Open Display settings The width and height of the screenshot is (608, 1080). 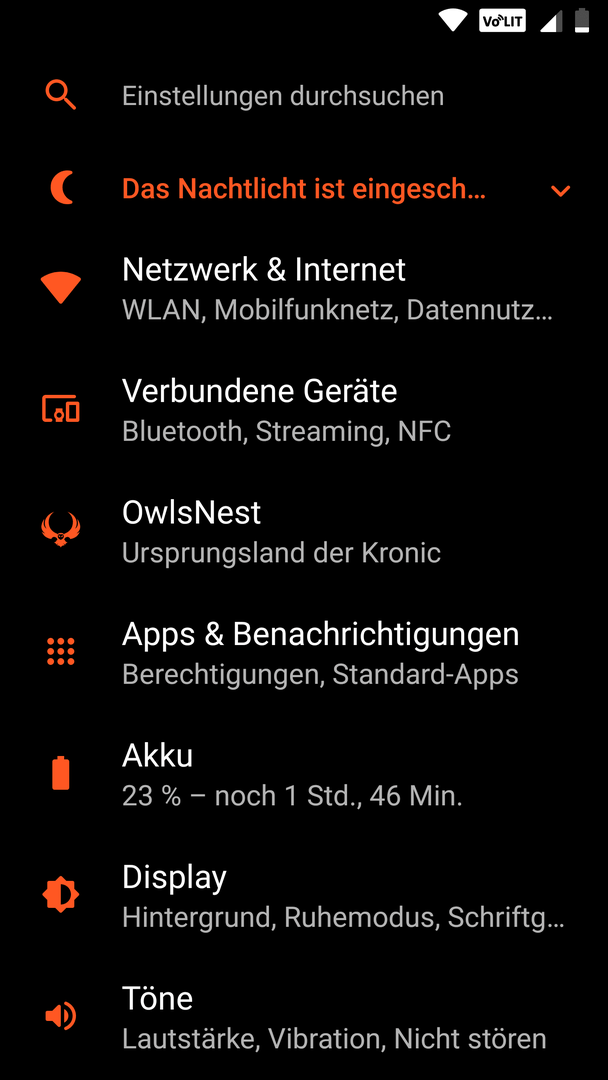click(x=304, y=895)
